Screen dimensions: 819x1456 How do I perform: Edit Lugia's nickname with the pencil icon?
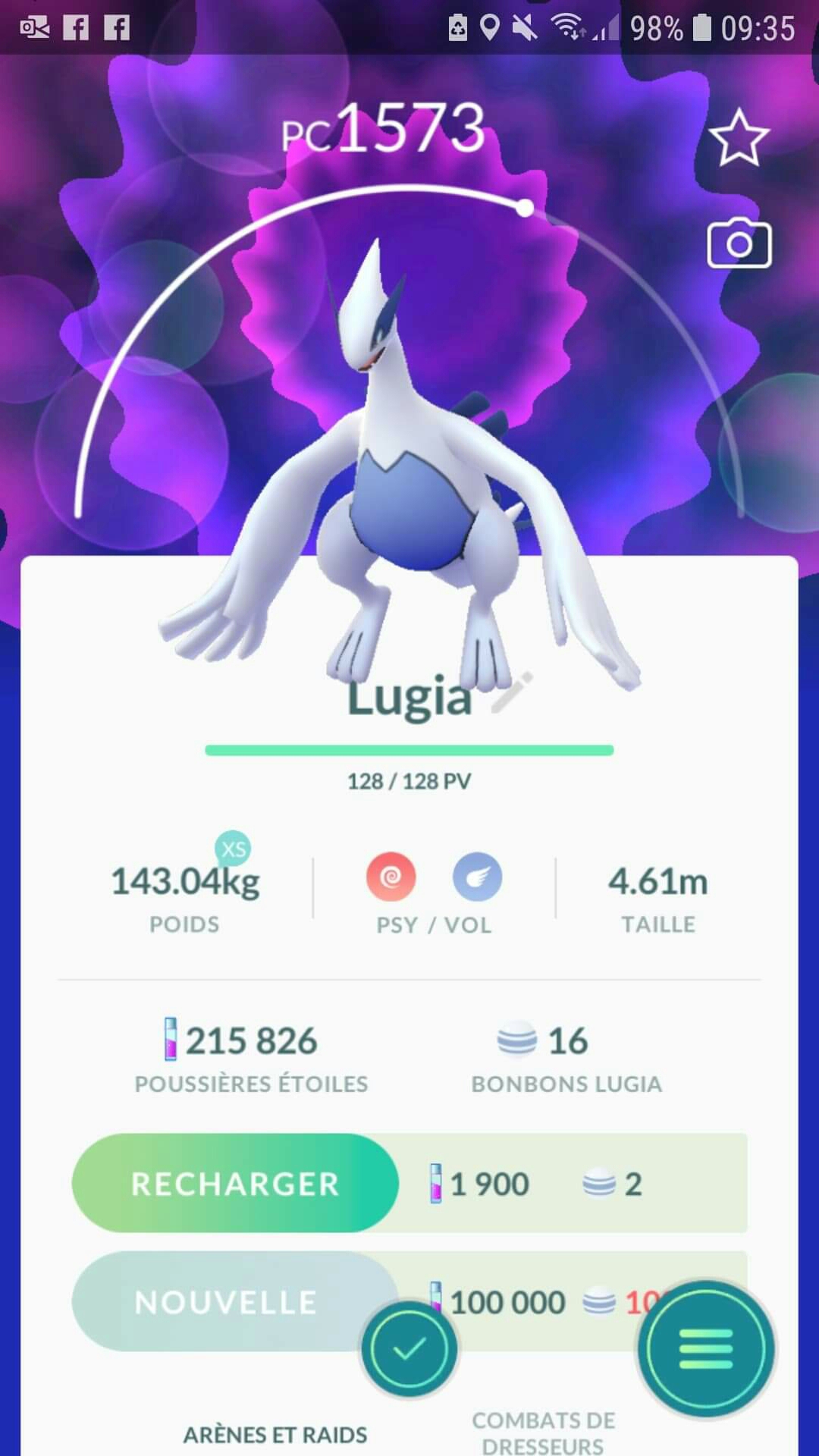pos(512,692)
